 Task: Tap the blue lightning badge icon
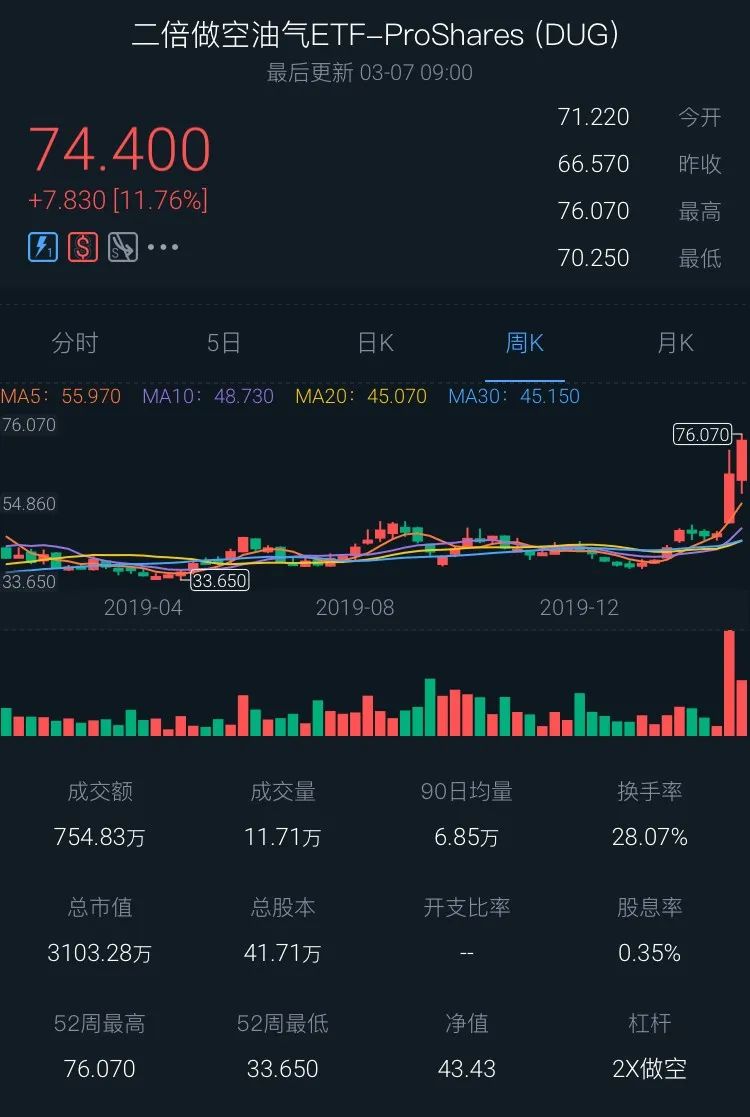(43, 247)
